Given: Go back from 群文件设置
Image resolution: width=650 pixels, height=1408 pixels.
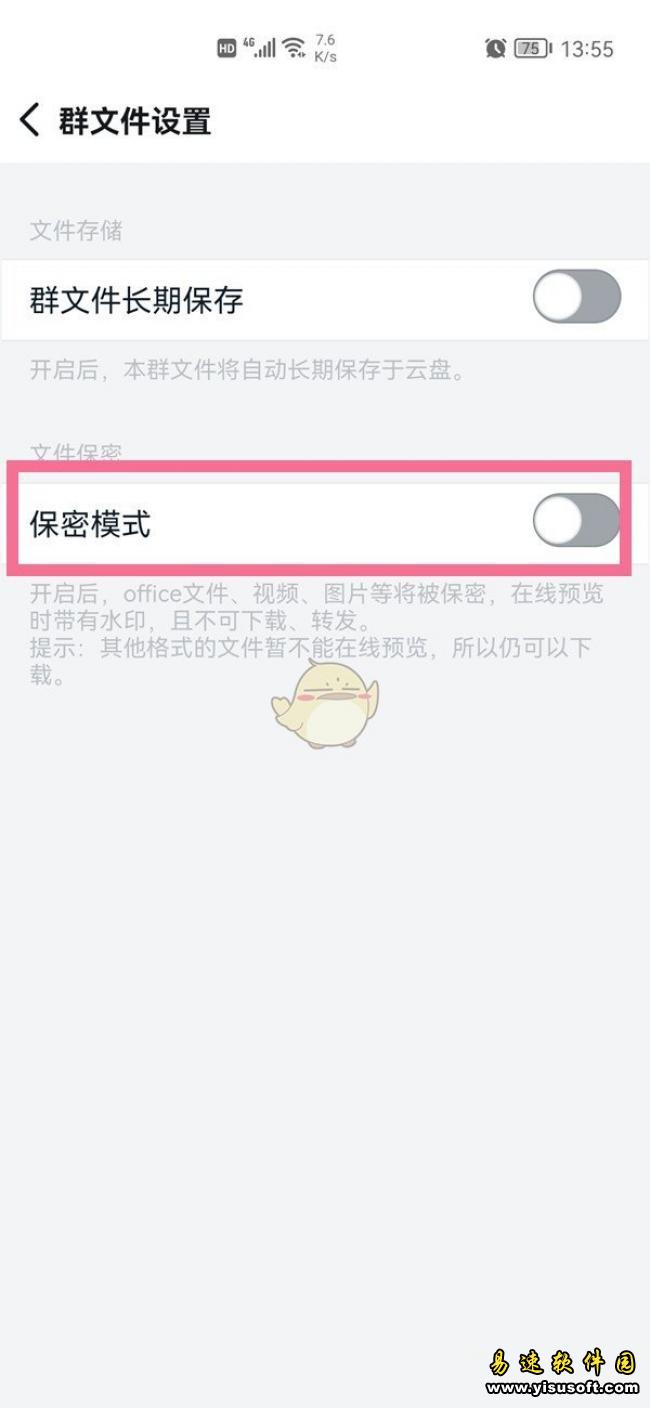Looking at the screenshot, I should (30, 121).
